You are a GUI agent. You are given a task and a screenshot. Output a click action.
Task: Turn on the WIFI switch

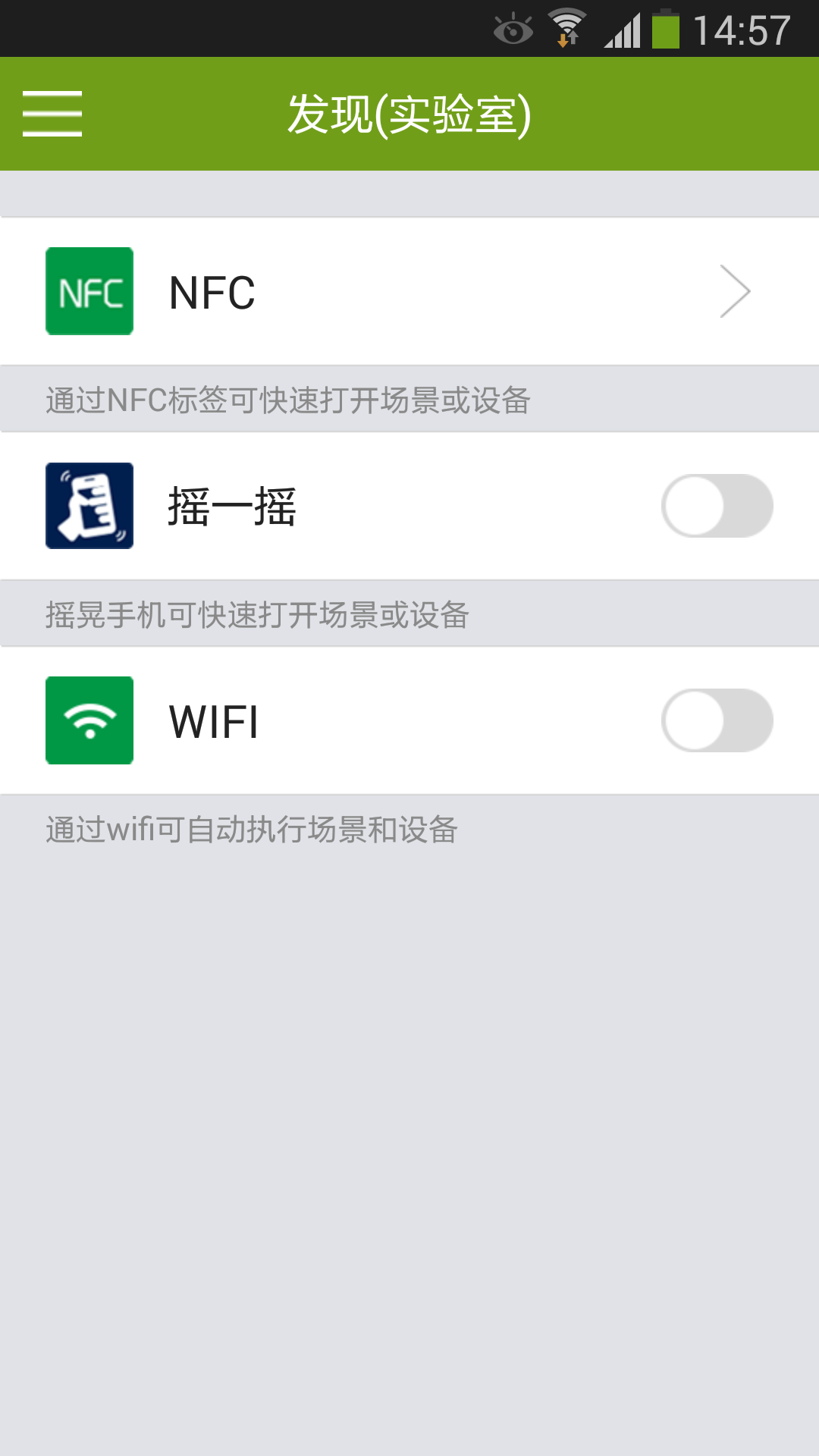(717, 720)
